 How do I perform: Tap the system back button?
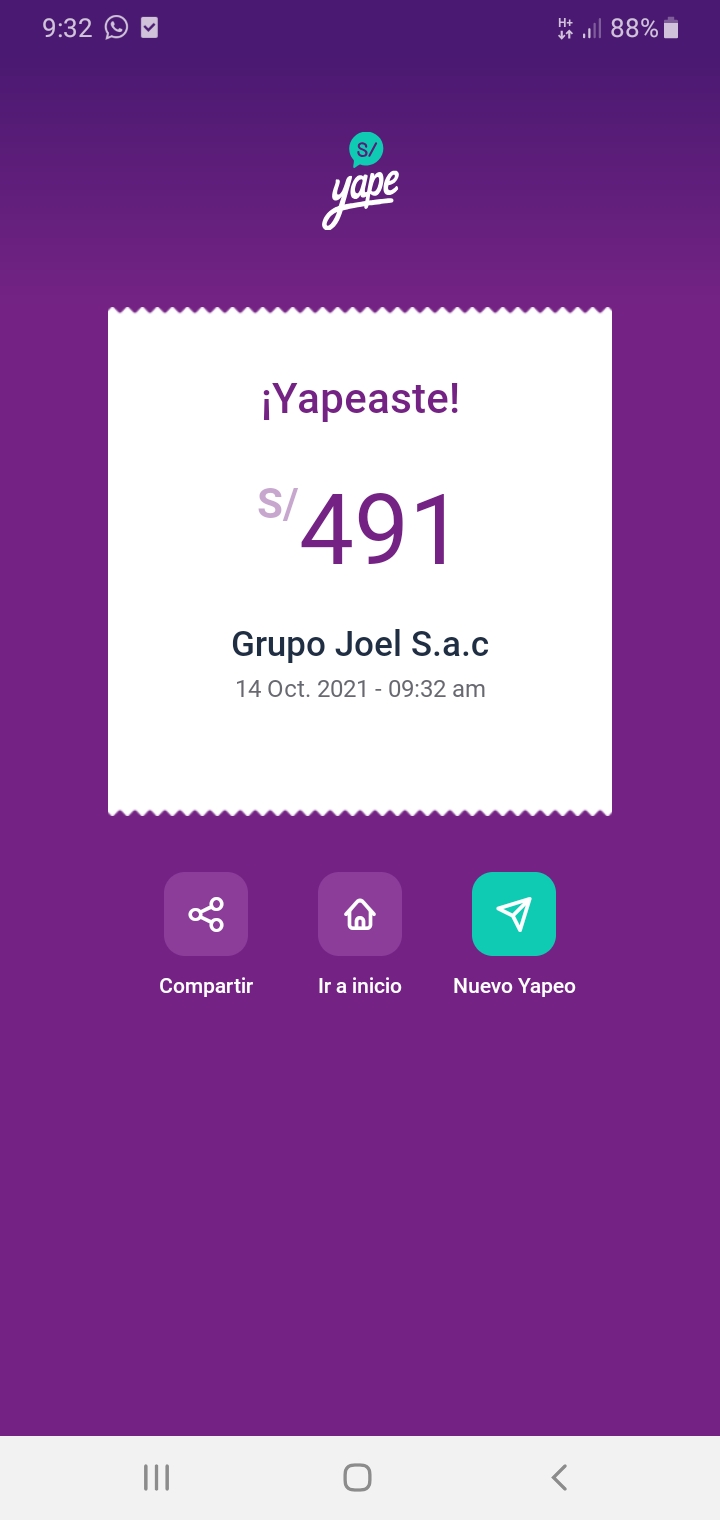[559, 1477]
